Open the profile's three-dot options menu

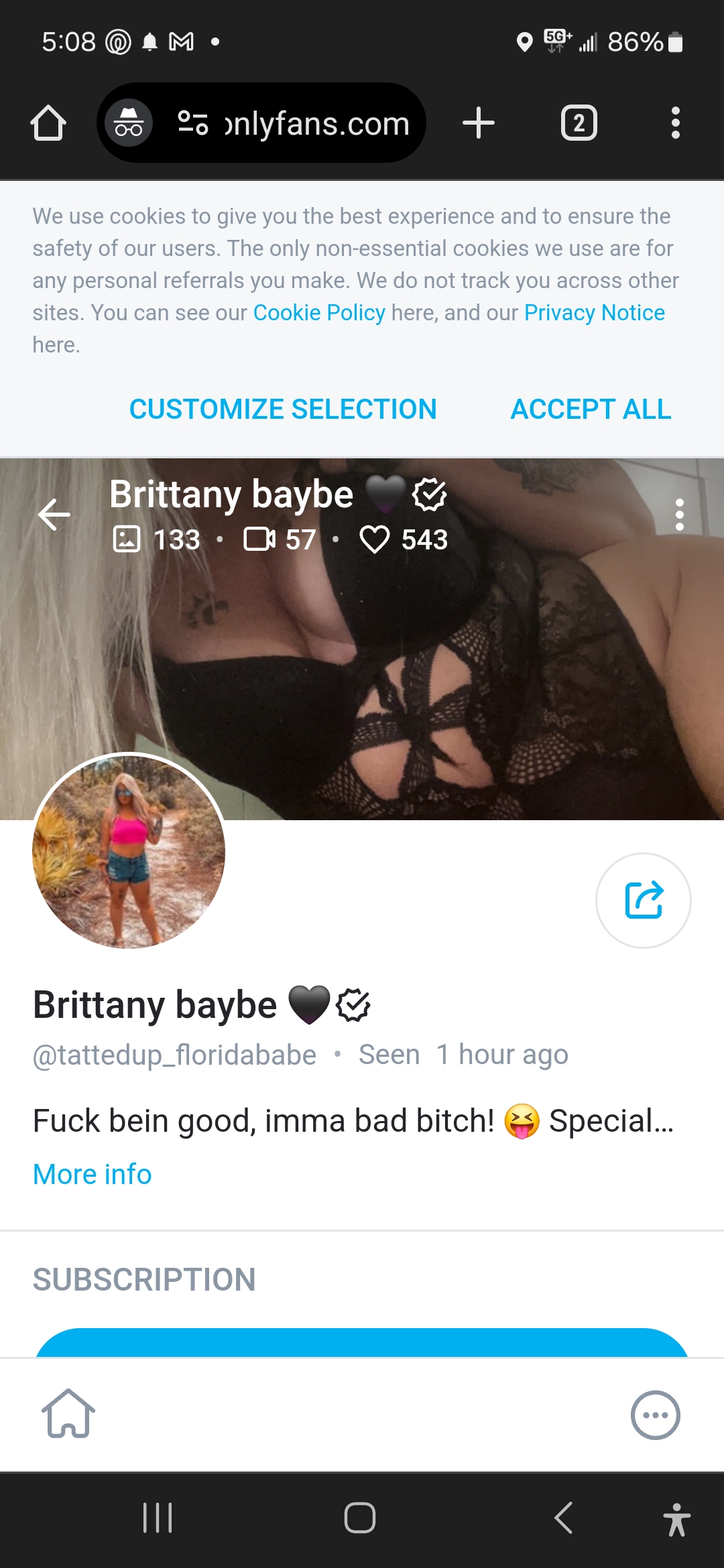pyautogui.click(x=679, y=515)
